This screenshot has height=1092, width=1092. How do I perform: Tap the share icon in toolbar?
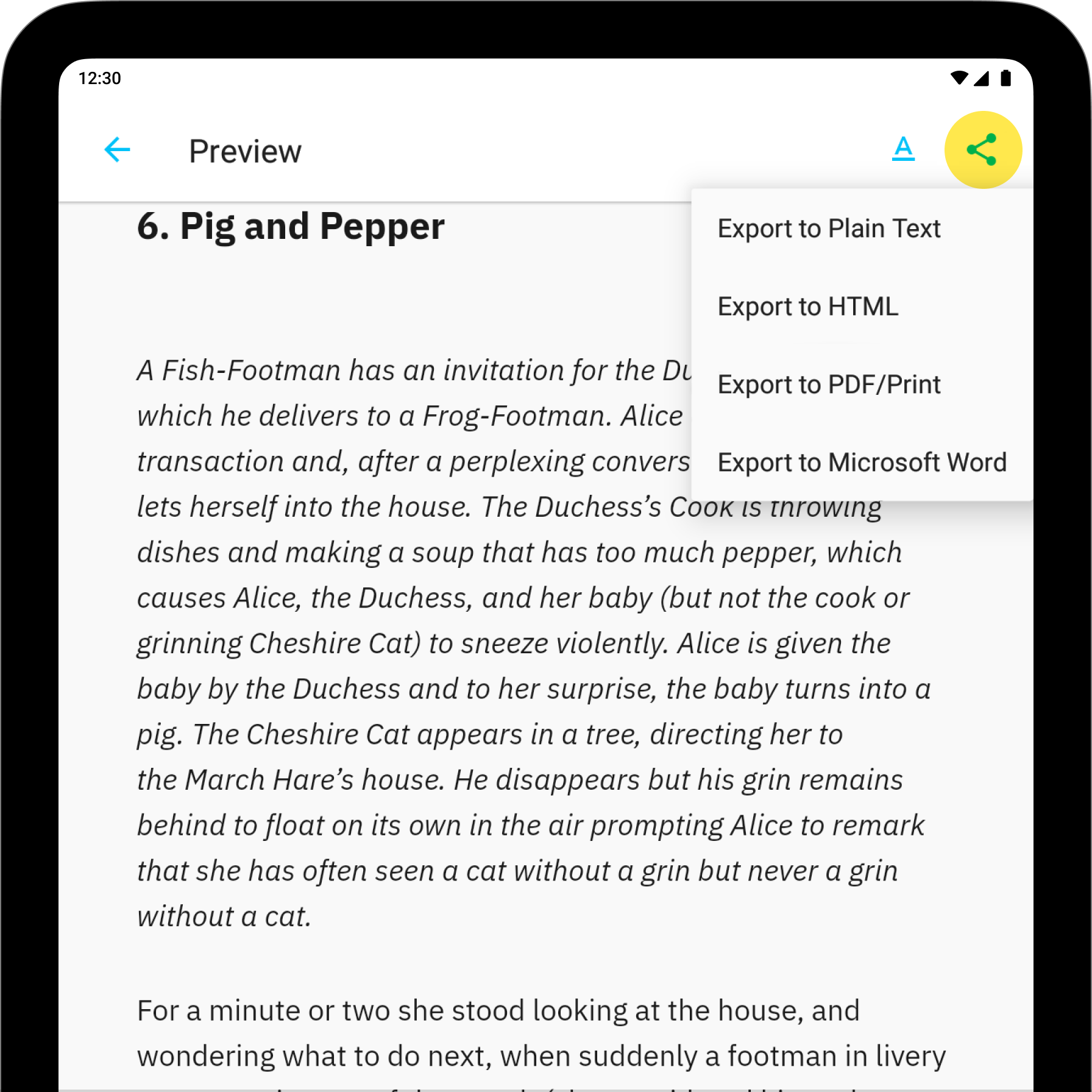coord(982,150)
